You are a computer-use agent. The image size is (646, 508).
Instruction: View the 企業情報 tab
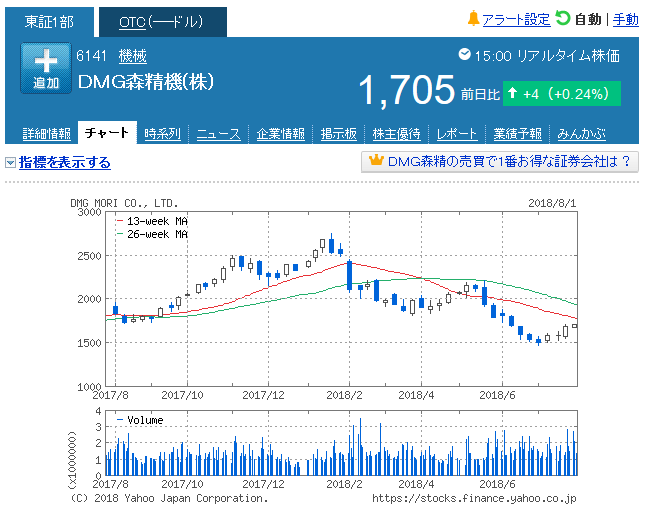tap(280, 134)
